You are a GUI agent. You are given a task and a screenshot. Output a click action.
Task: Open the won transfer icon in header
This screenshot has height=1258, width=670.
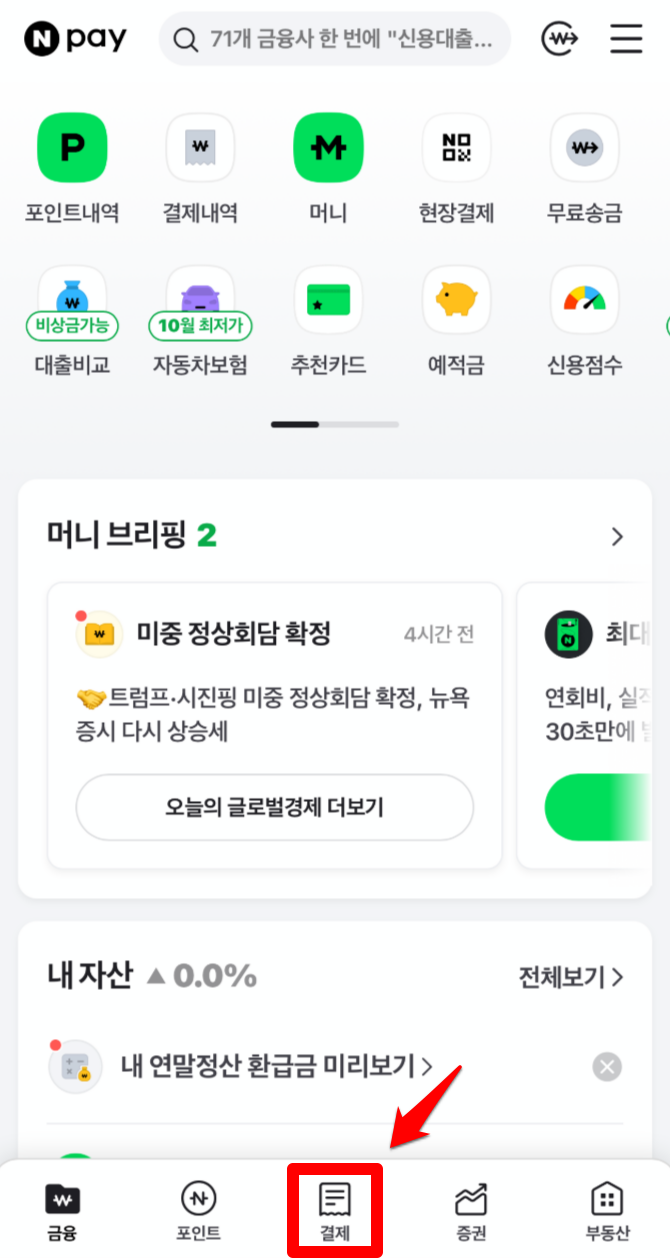pyautogui.click(x=560, y=39)
